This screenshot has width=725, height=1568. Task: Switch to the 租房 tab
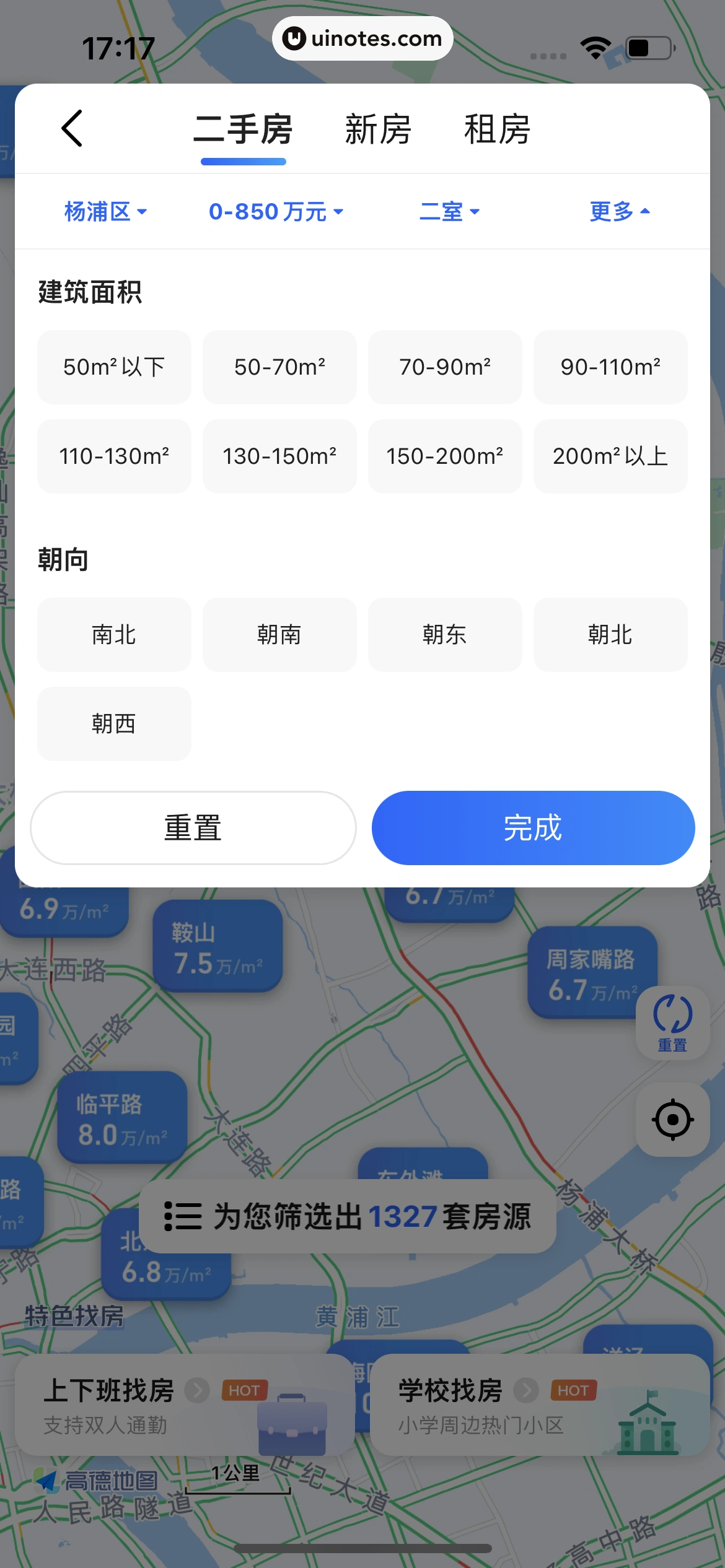tap(497, 129)
